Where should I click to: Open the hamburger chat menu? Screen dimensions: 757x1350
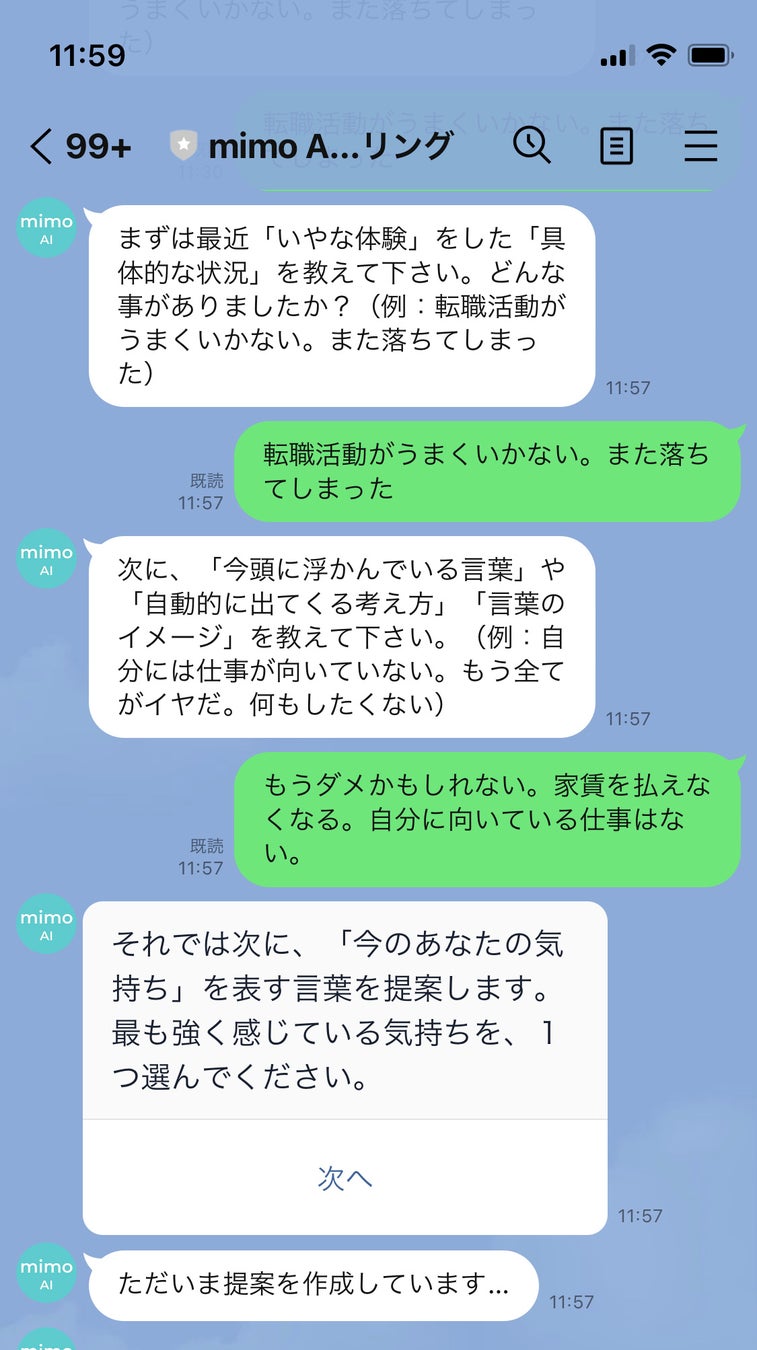700,147
